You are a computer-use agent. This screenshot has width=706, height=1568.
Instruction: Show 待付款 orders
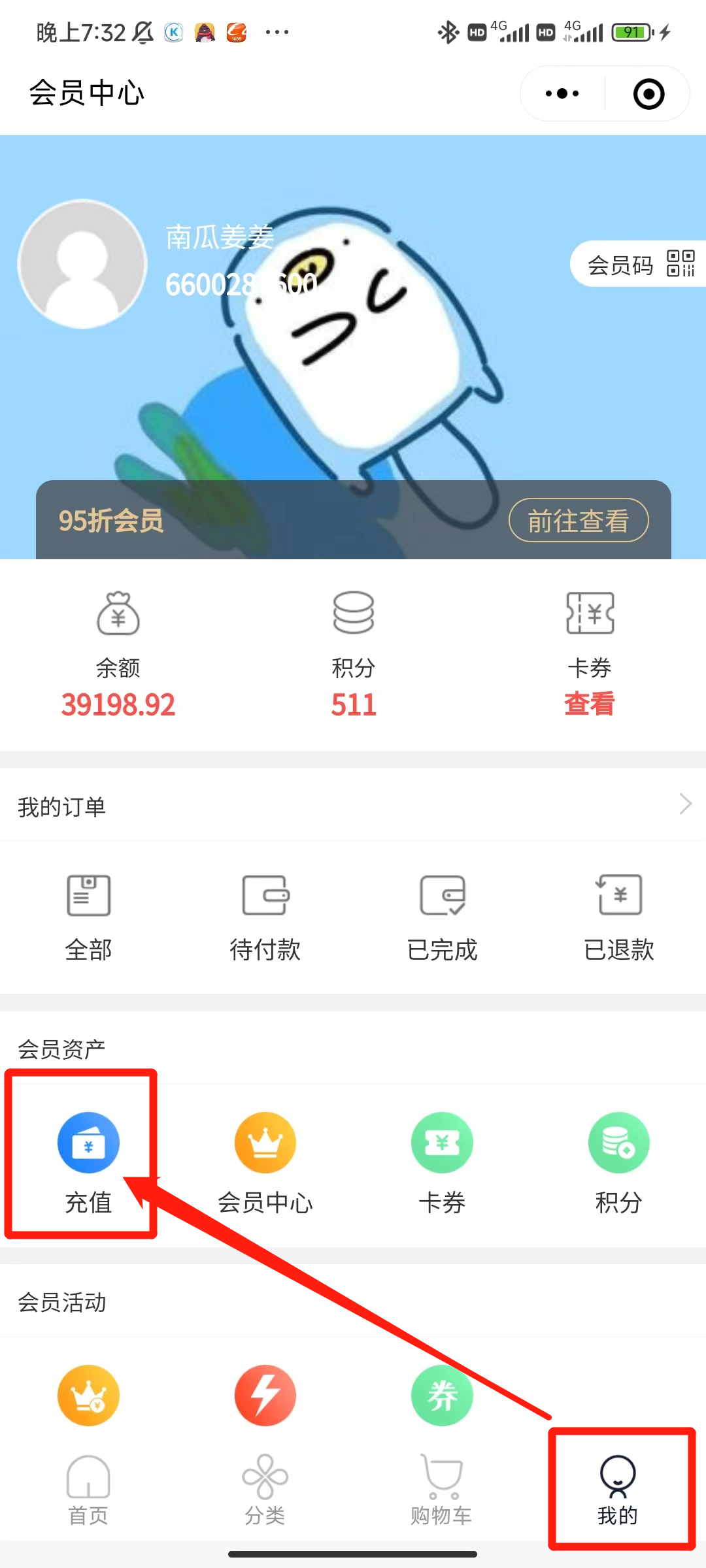pos(265,916)
